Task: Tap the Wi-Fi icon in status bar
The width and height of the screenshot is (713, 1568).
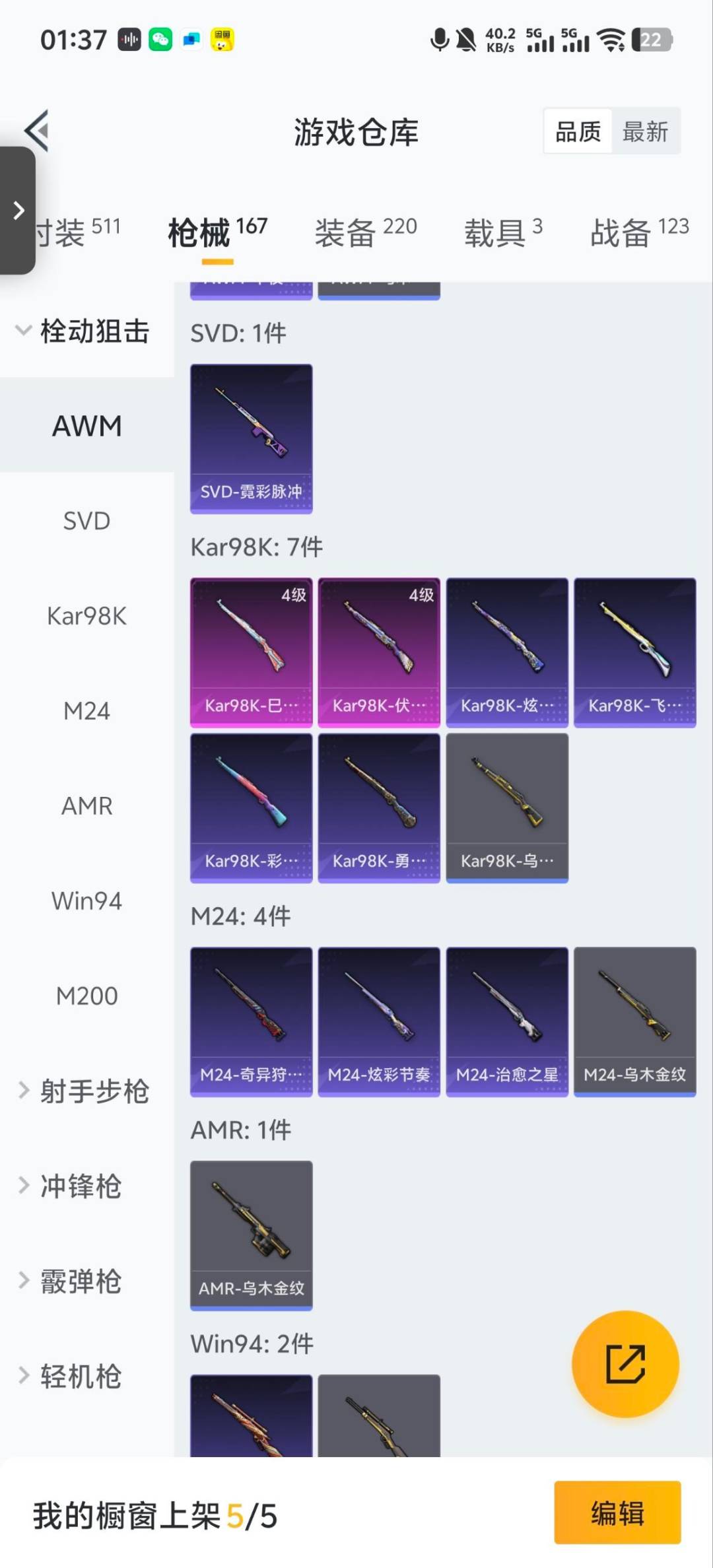Action: pyautogui.click(x=614, y=40)
